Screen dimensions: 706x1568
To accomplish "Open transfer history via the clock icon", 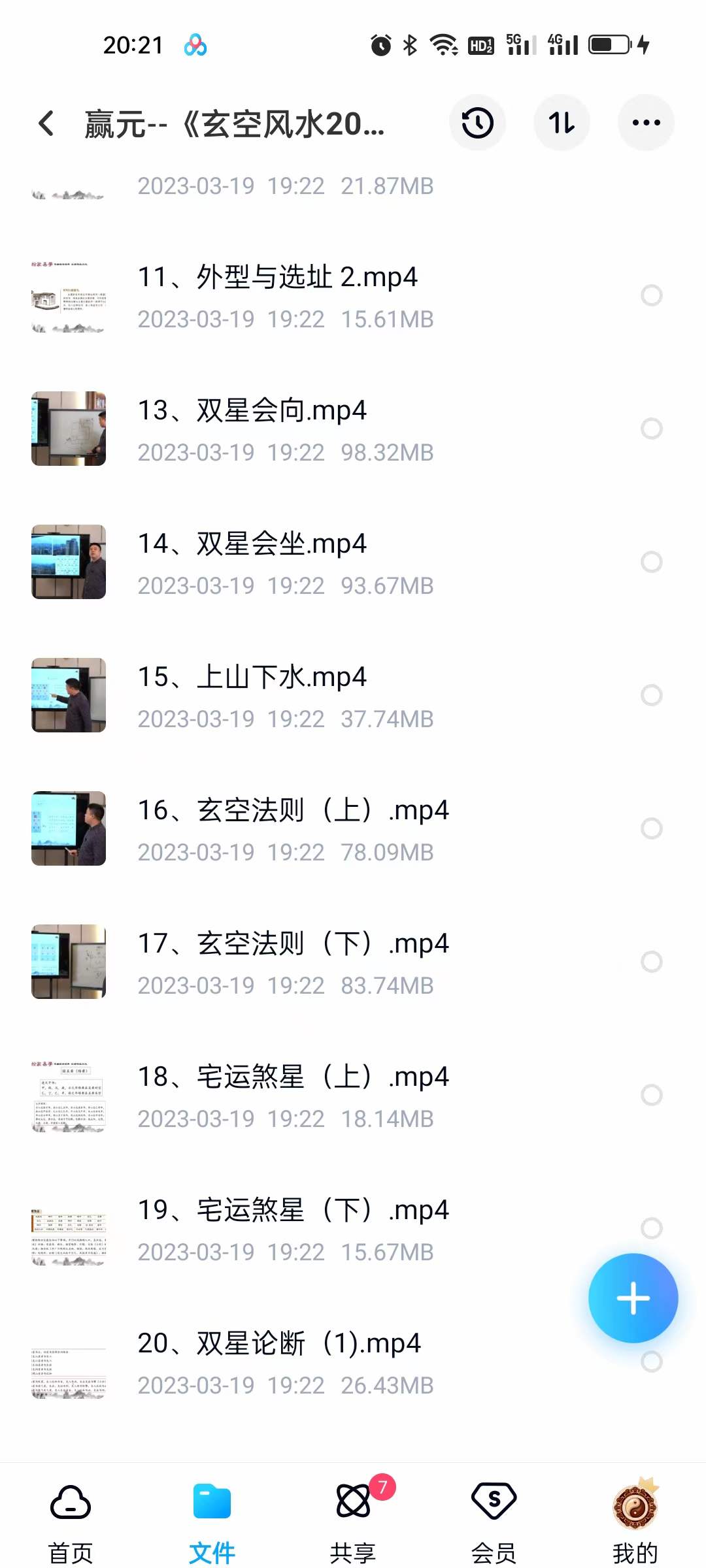I will 477,123.
